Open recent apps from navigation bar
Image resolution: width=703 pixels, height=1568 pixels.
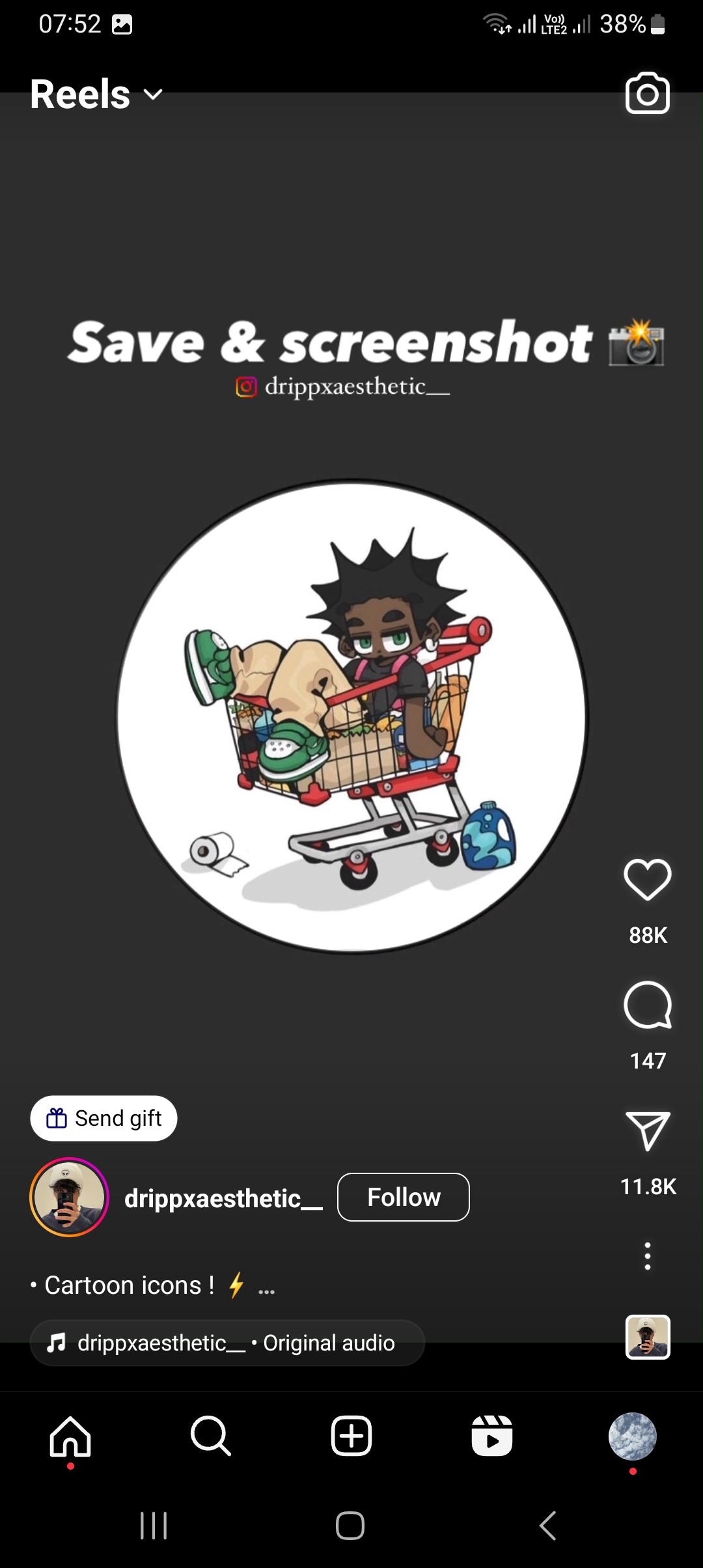[154, 1525]
